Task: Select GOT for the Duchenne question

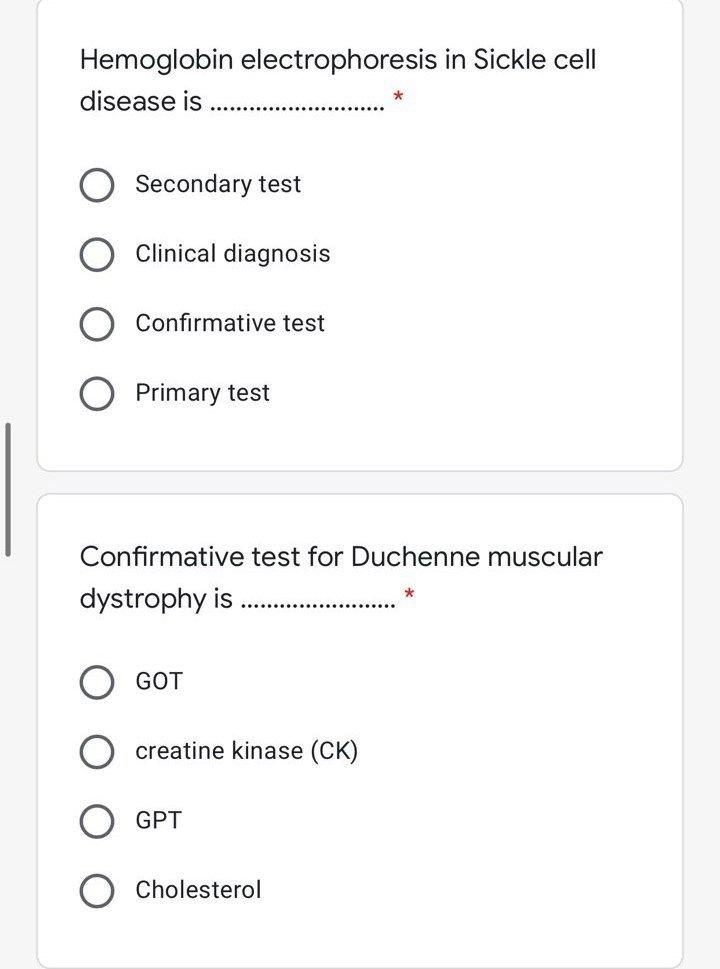Action: click(x=96, y=682)
